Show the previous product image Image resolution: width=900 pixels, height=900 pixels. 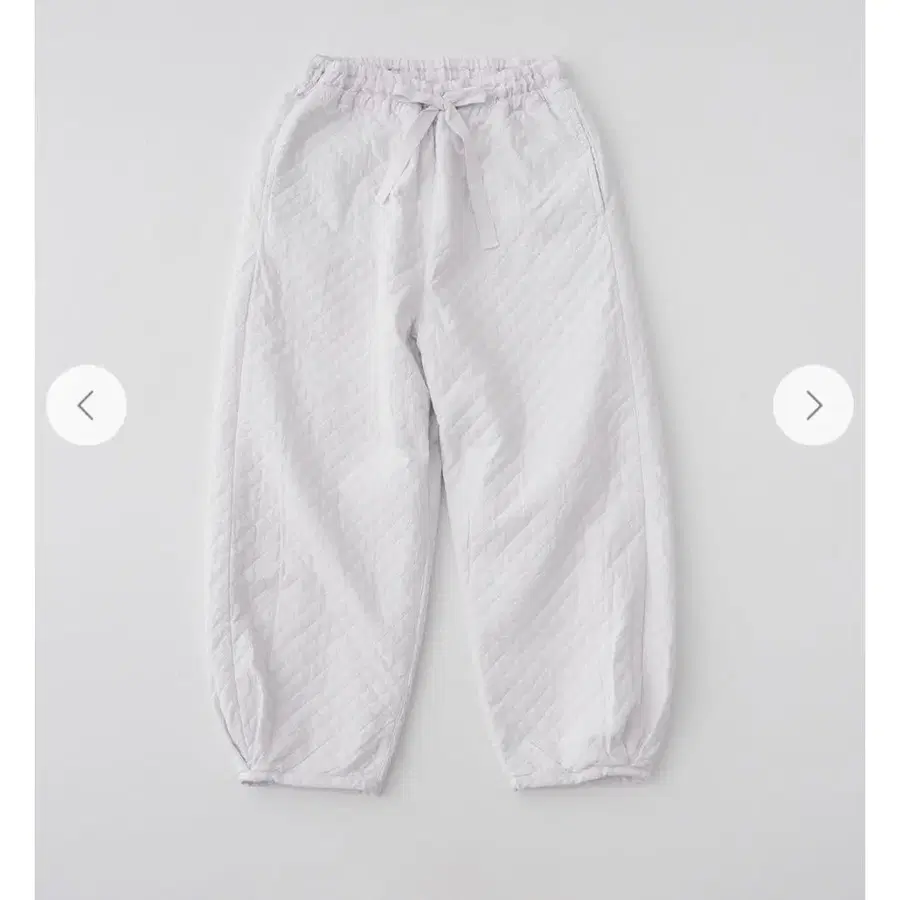(86, 405)
